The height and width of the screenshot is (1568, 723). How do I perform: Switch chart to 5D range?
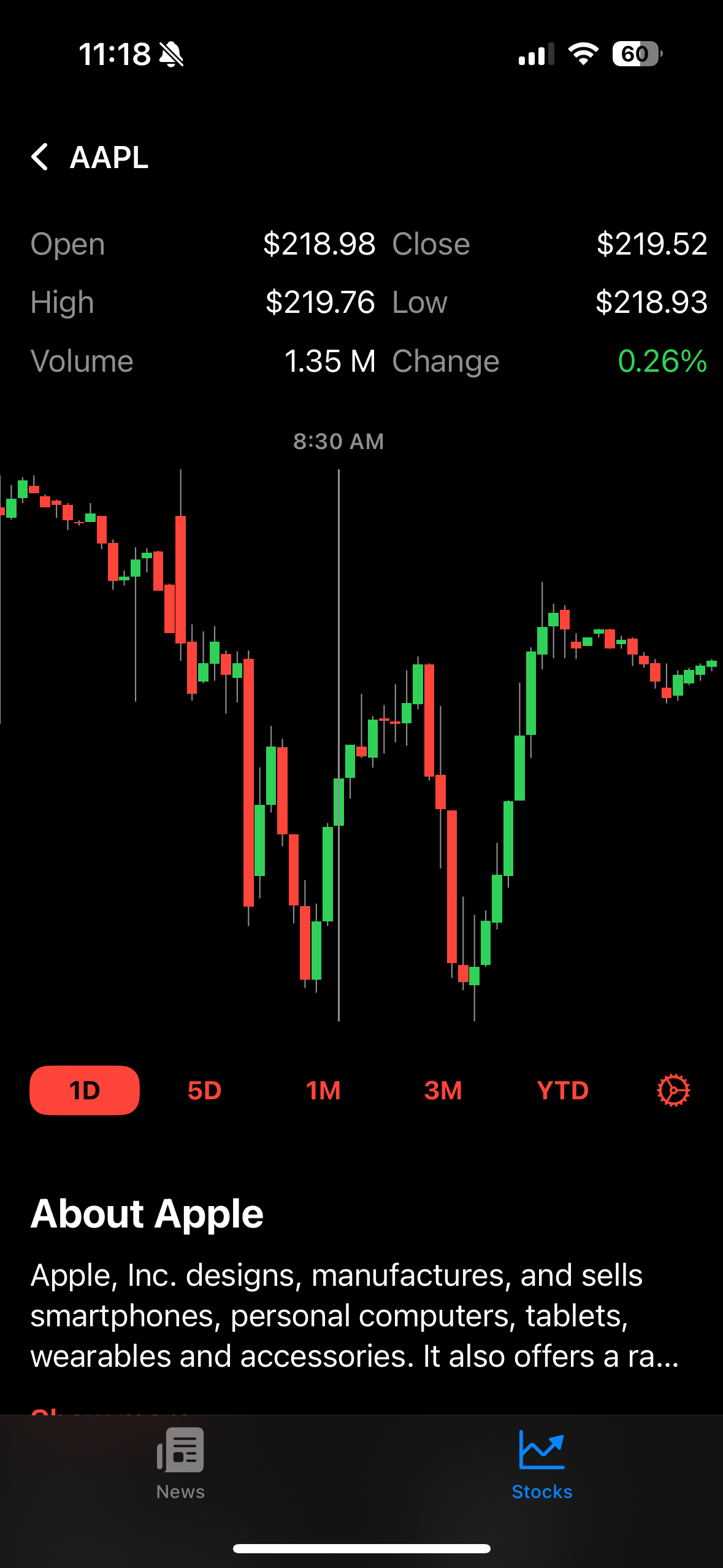pos(204,1090)
